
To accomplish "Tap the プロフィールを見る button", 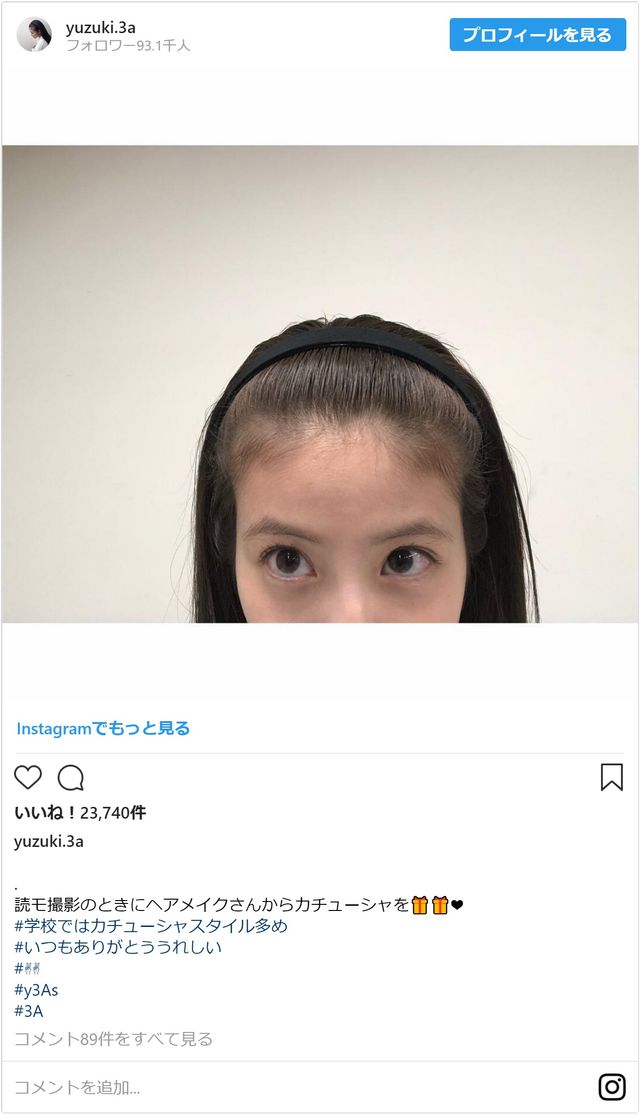I will 538,35.
